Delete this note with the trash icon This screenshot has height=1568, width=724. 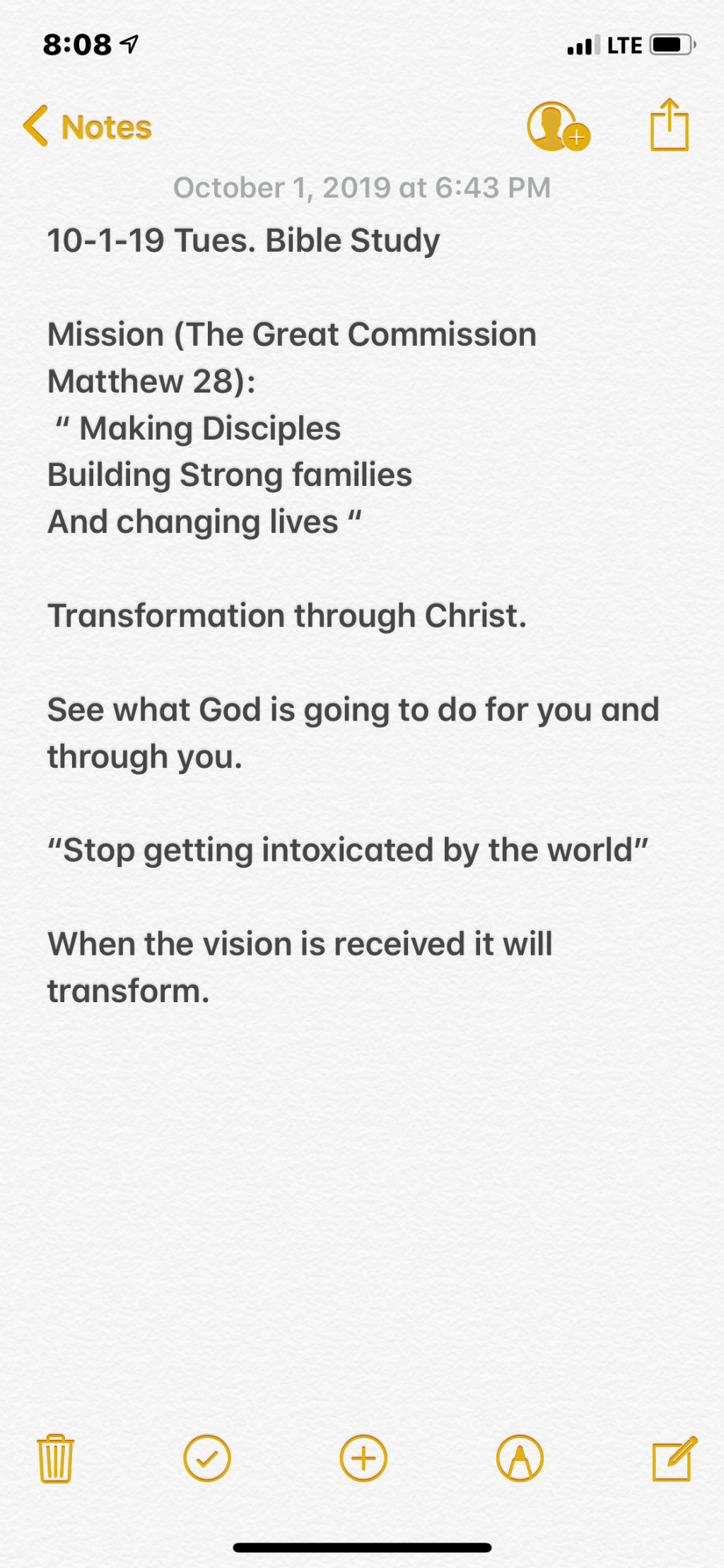(x=55, y=1458)
